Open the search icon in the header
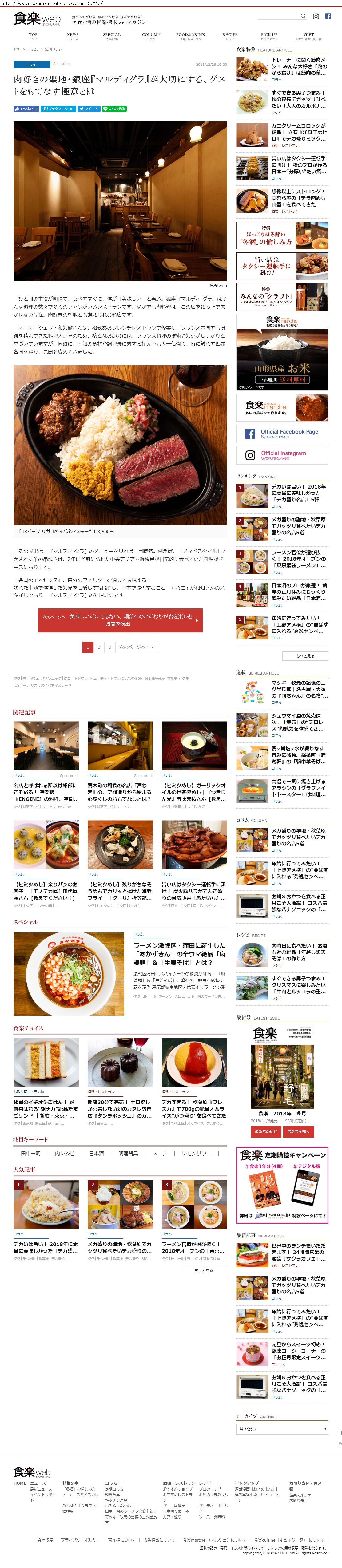The height and width of the screenshot is (1568, 342). pyautogui.click(x=303, y=16)
